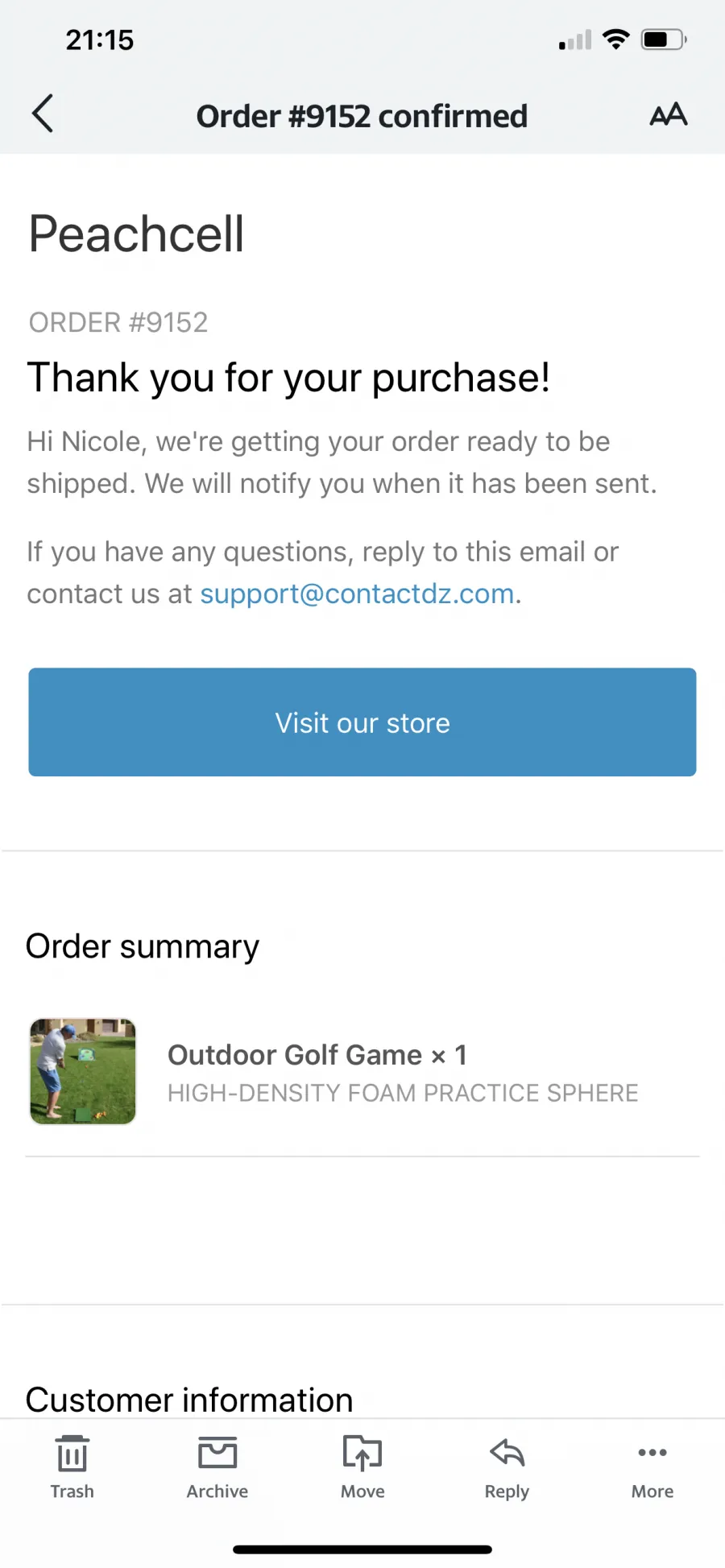
Task: Archive this order confirmation email
Action: coord(217,1467)
